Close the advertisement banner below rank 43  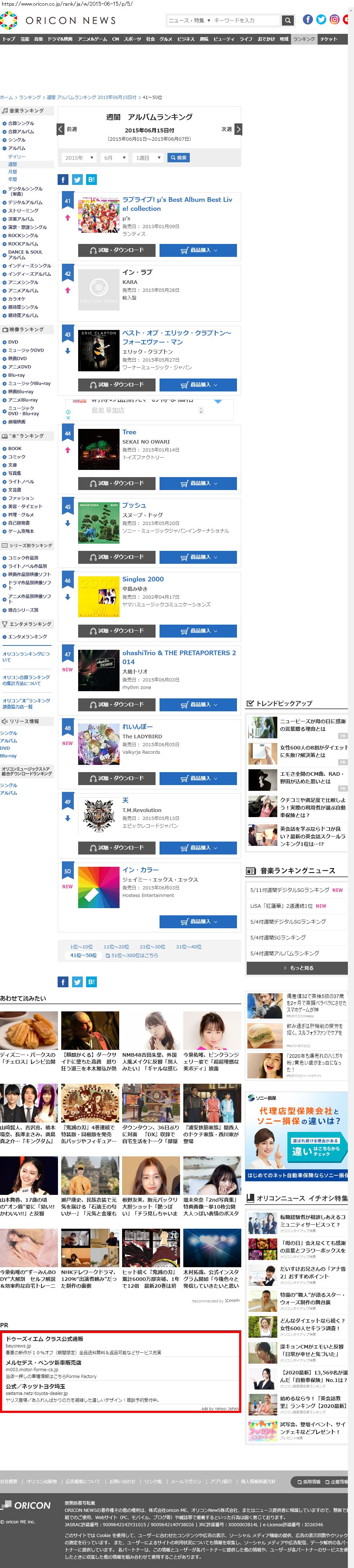pyautogui.click(x=68, y=418)
